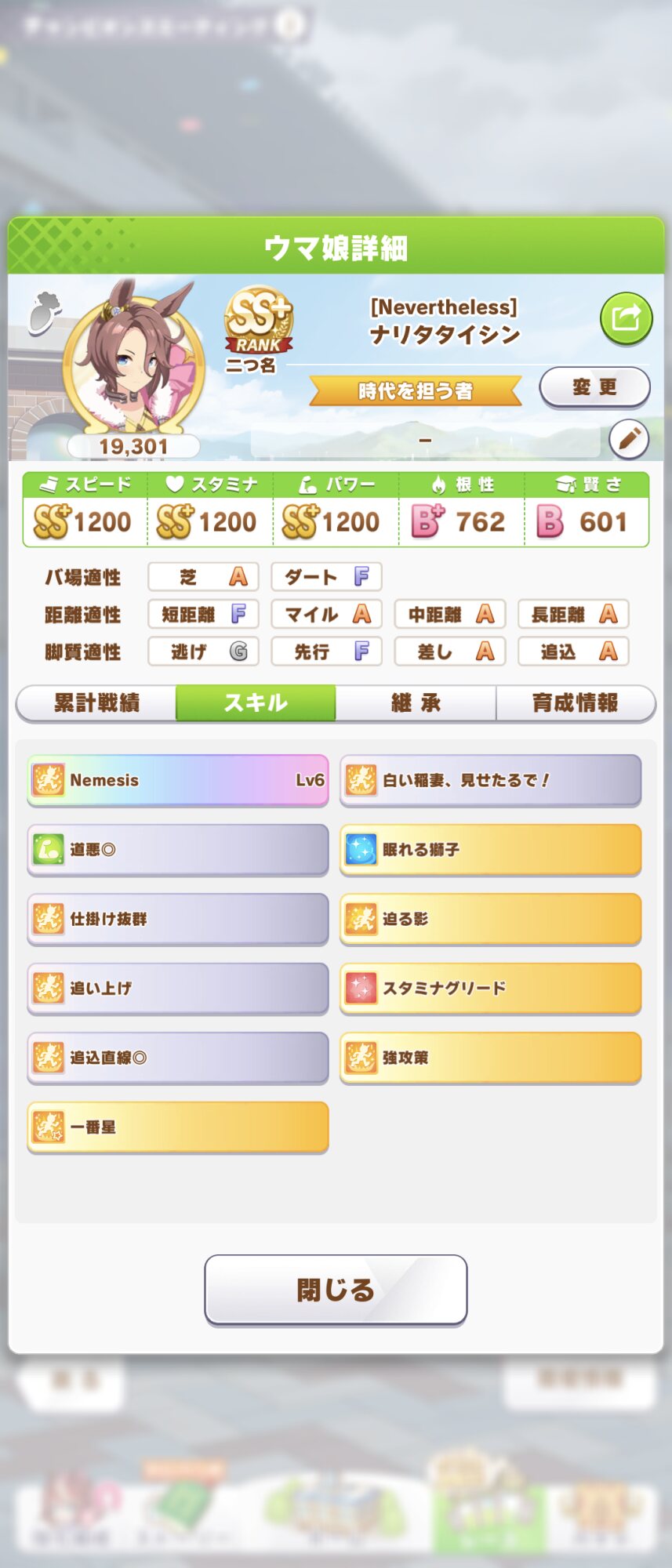Select the 追い上げ skill
672x1568 pixels.
(178, 988)
